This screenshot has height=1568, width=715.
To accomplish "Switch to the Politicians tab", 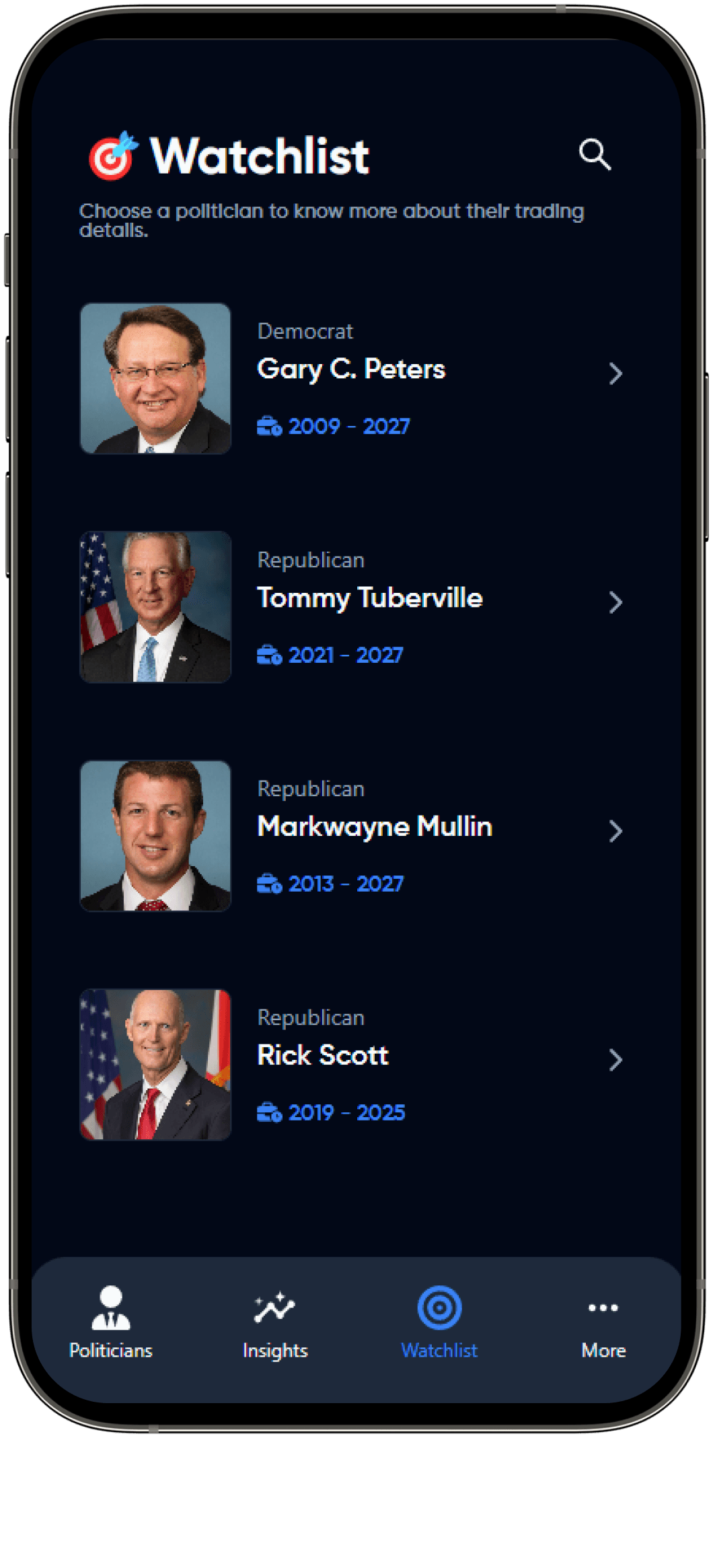I will point(111,1322).
